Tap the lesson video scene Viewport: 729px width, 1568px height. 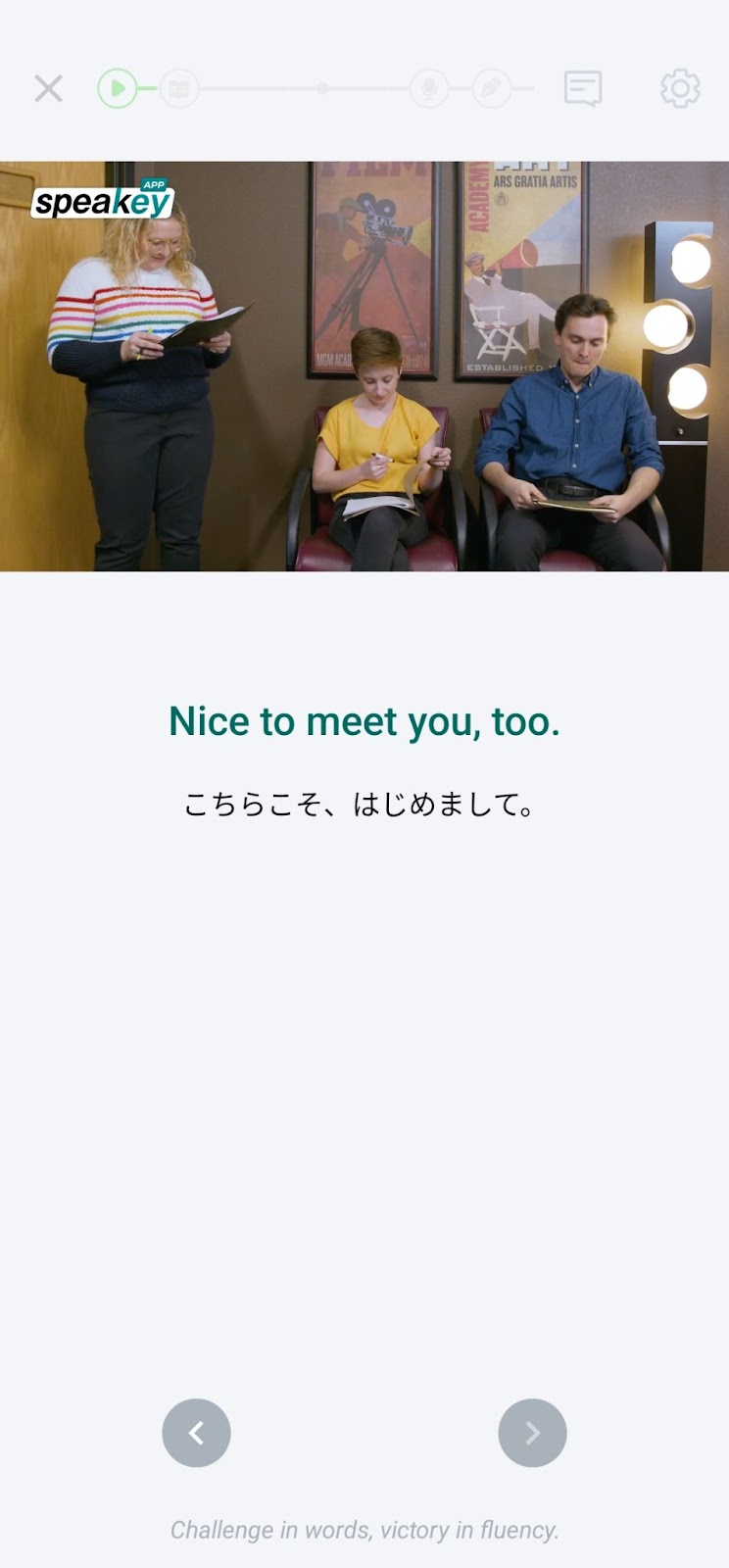[364, 367]
